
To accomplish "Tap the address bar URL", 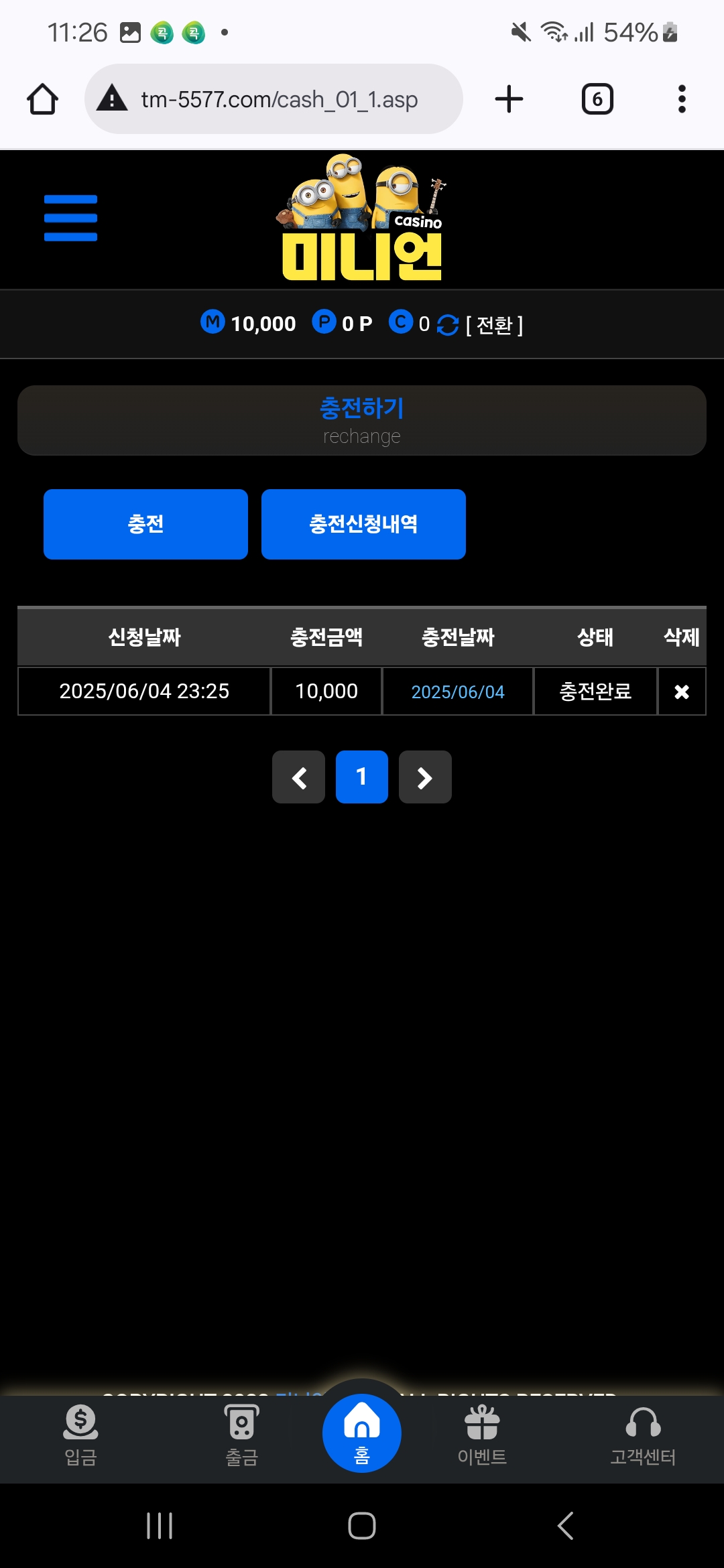I will tap(279, 99).
